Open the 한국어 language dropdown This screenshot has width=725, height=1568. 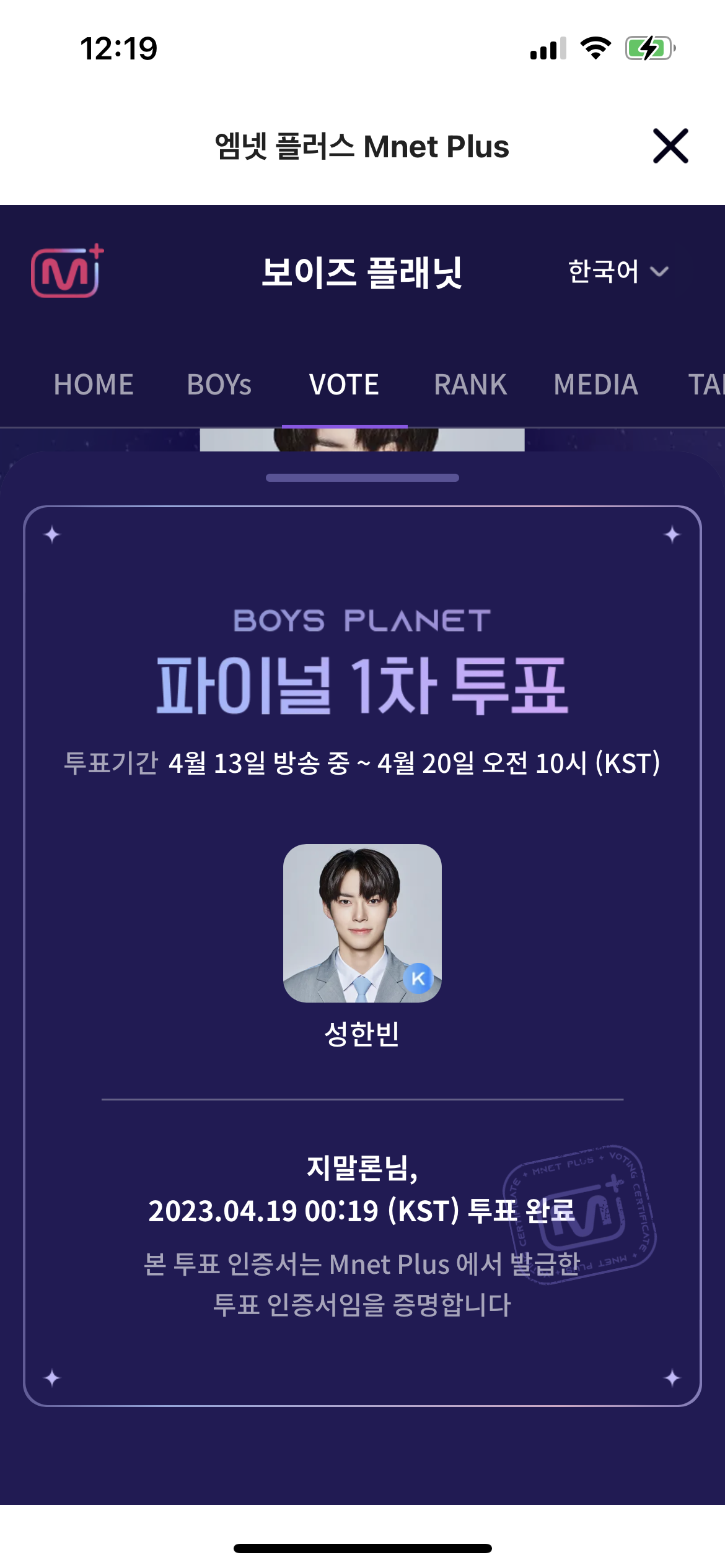[x=618, y=271]
